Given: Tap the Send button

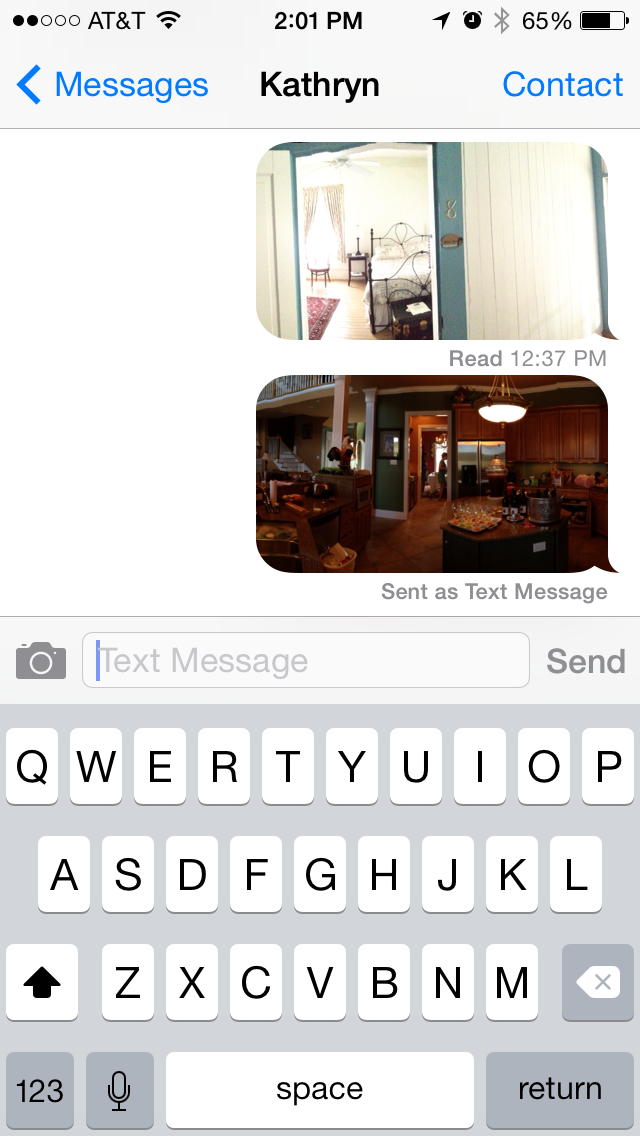Looking at the screenshot, I should pos(585,661).
